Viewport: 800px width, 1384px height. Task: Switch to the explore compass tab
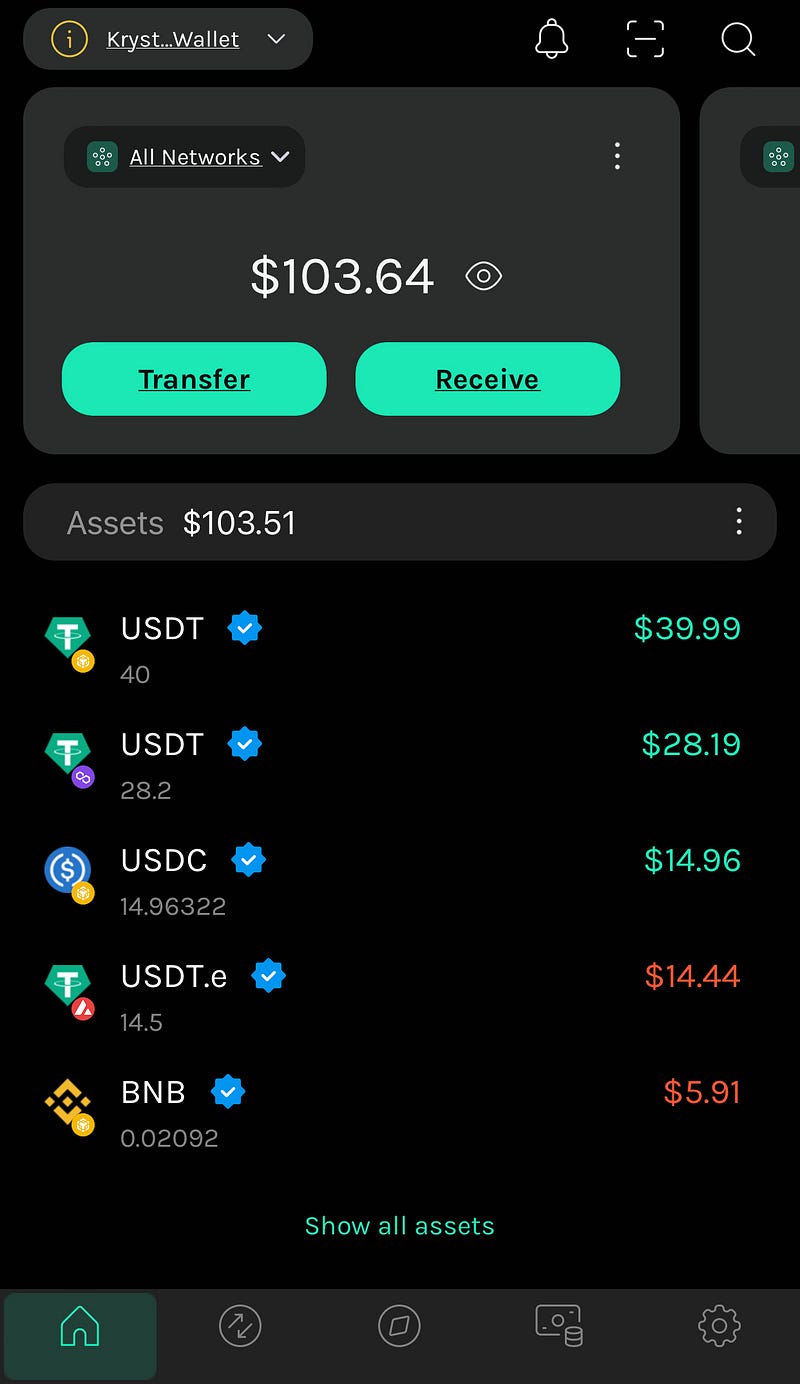[x=400, y=1327]
